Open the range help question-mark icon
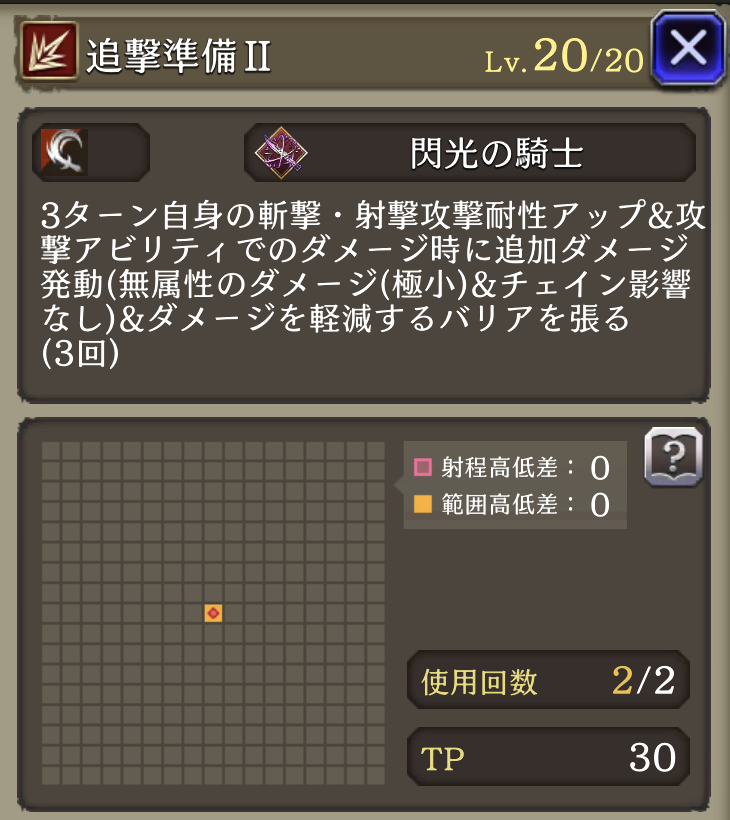 click(673, 458)
